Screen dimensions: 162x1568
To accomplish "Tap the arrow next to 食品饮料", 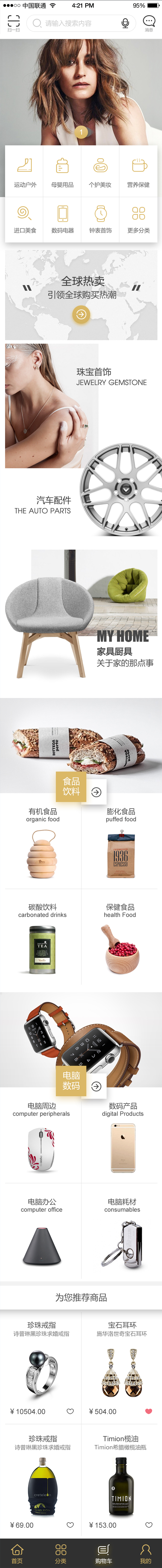I will point(96,792).
